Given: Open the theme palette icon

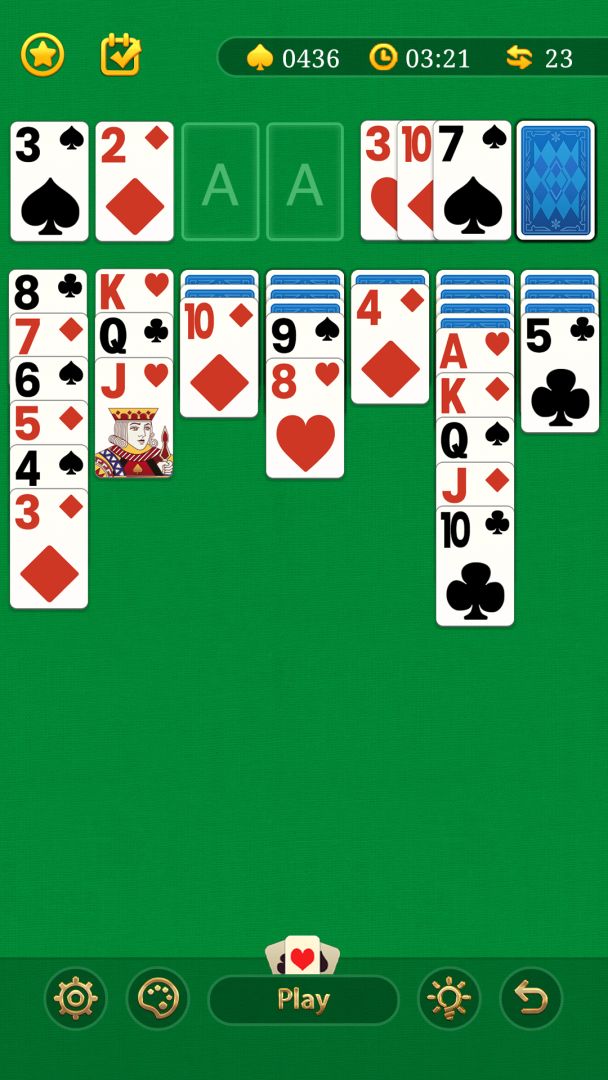Looking at the screenshot, I should point(157,998).
